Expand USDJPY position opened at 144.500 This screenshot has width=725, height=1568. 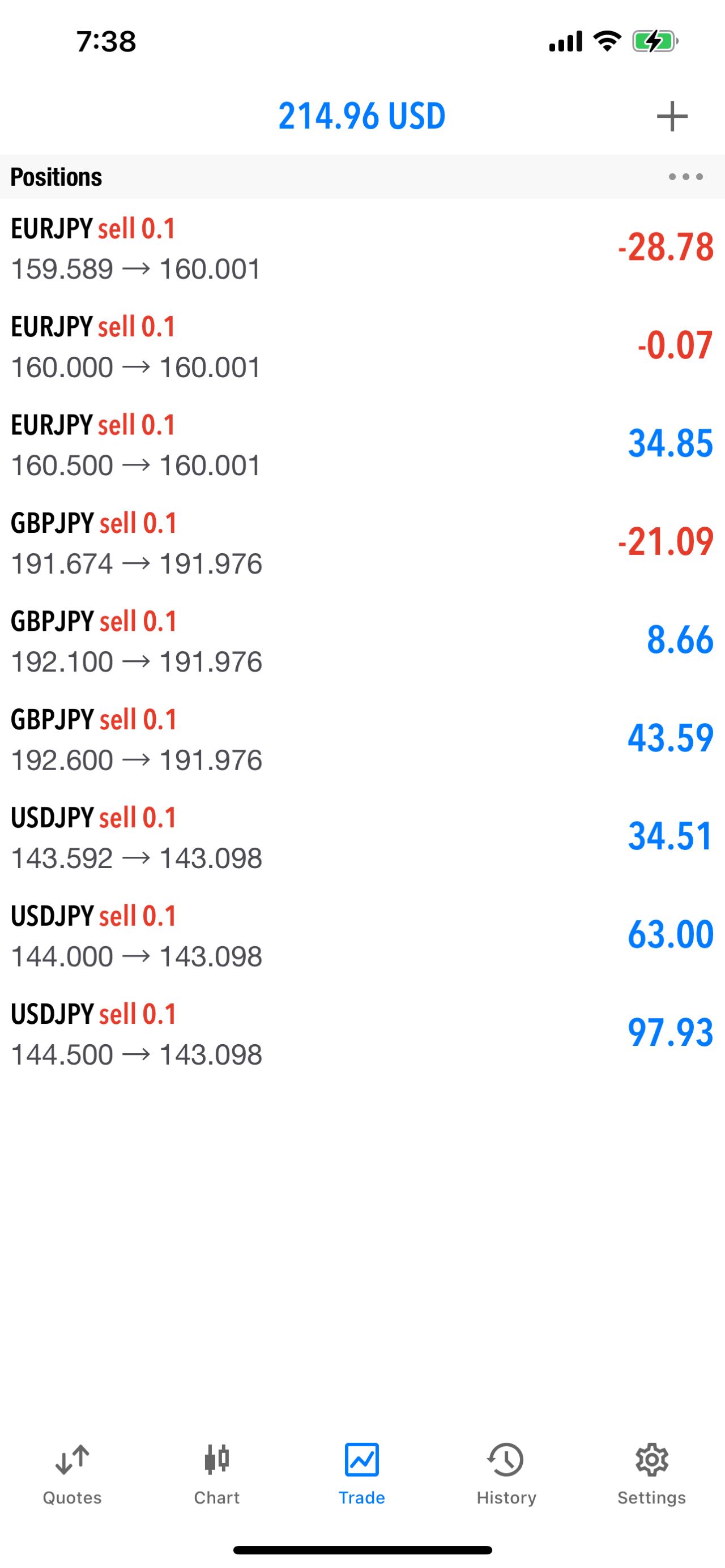pos(362,1033)
